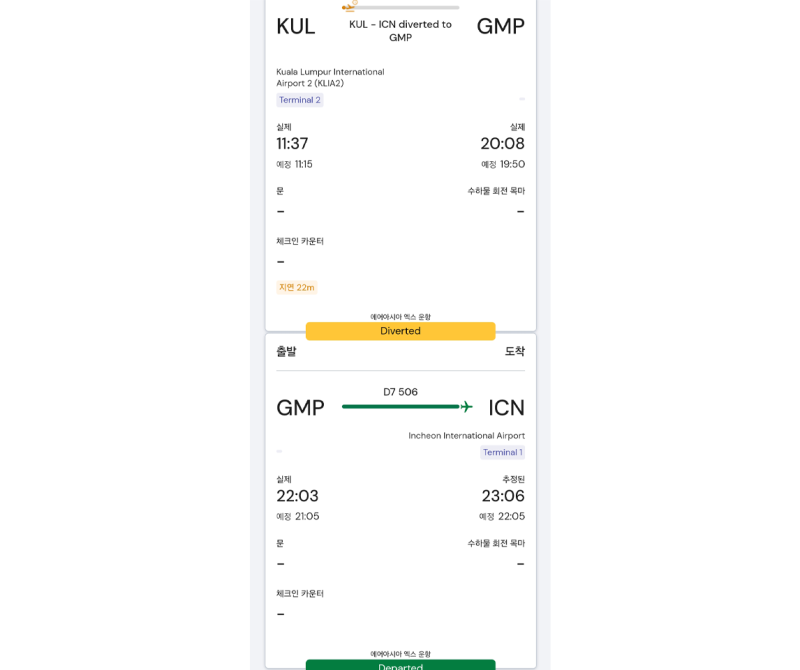
Task: Open the D7 506 GMP to ICN flight card
Action: click(400, 500)
